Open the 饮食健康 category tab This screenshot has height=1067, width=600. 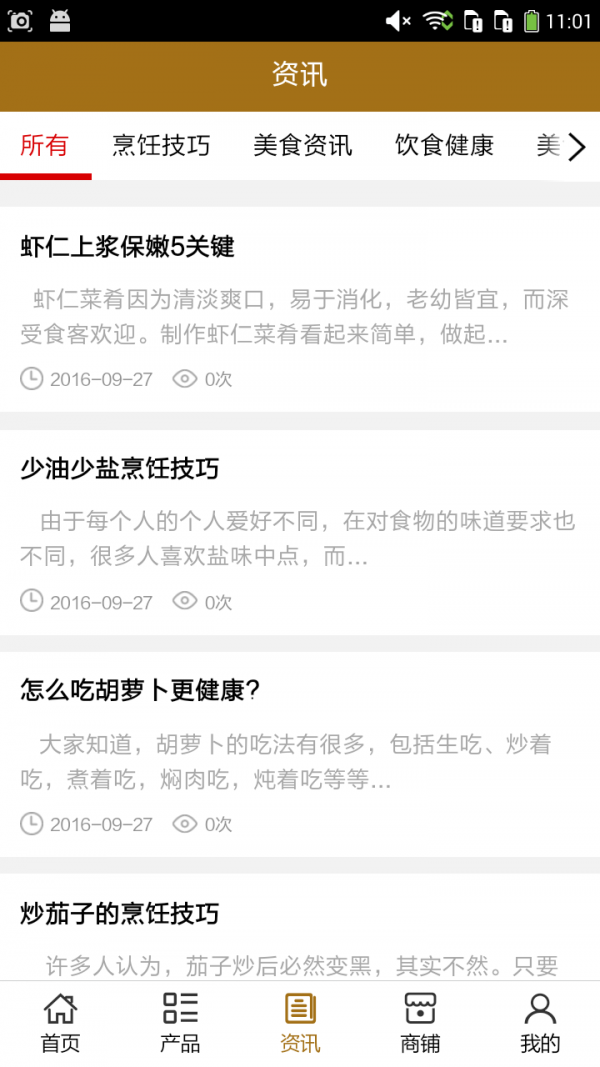(x=444, y=146)
